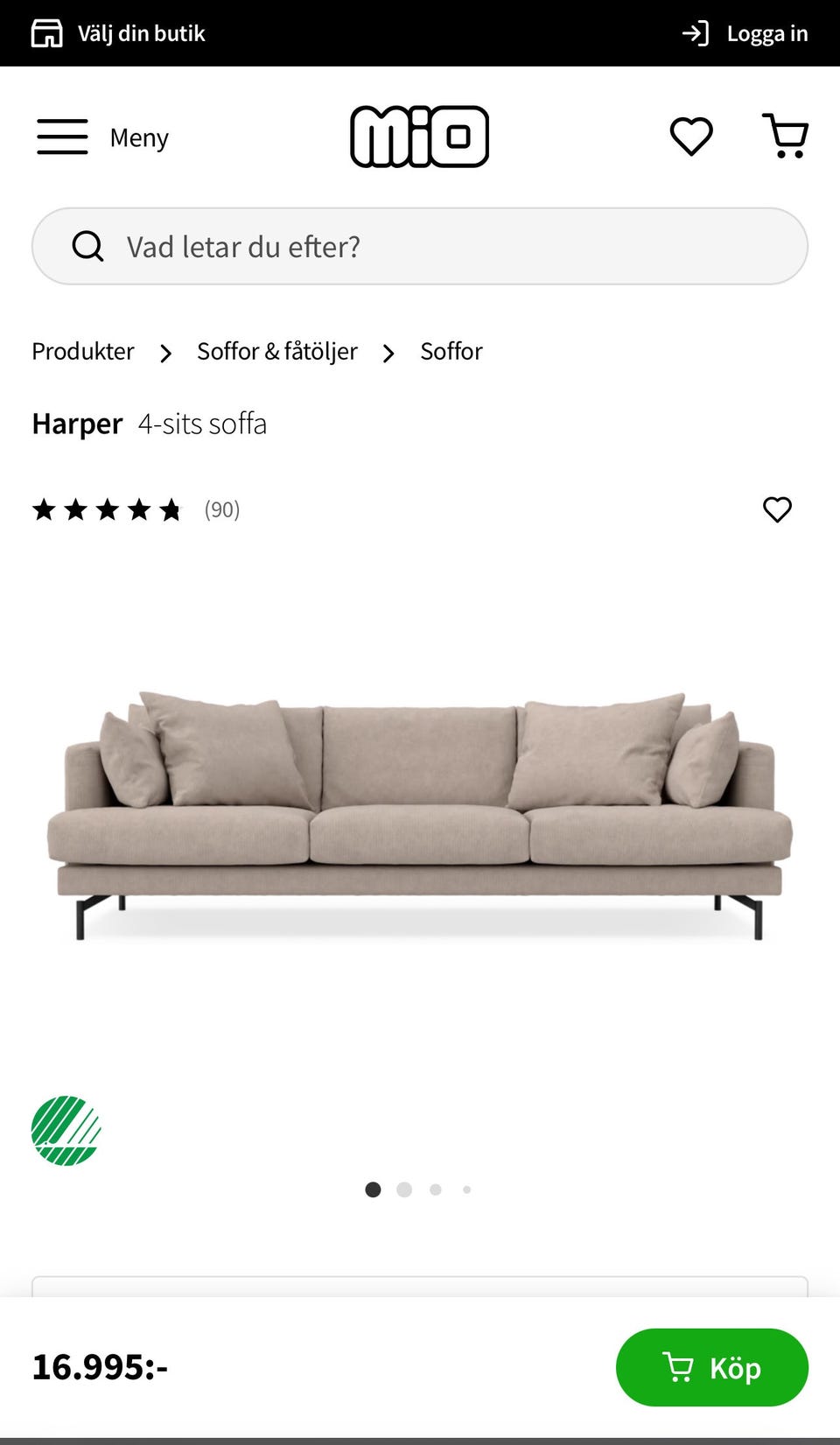Toggle the heart to favorite the Harper sofa
This screenshot has width=840, height=1445.
coord(777,509)
